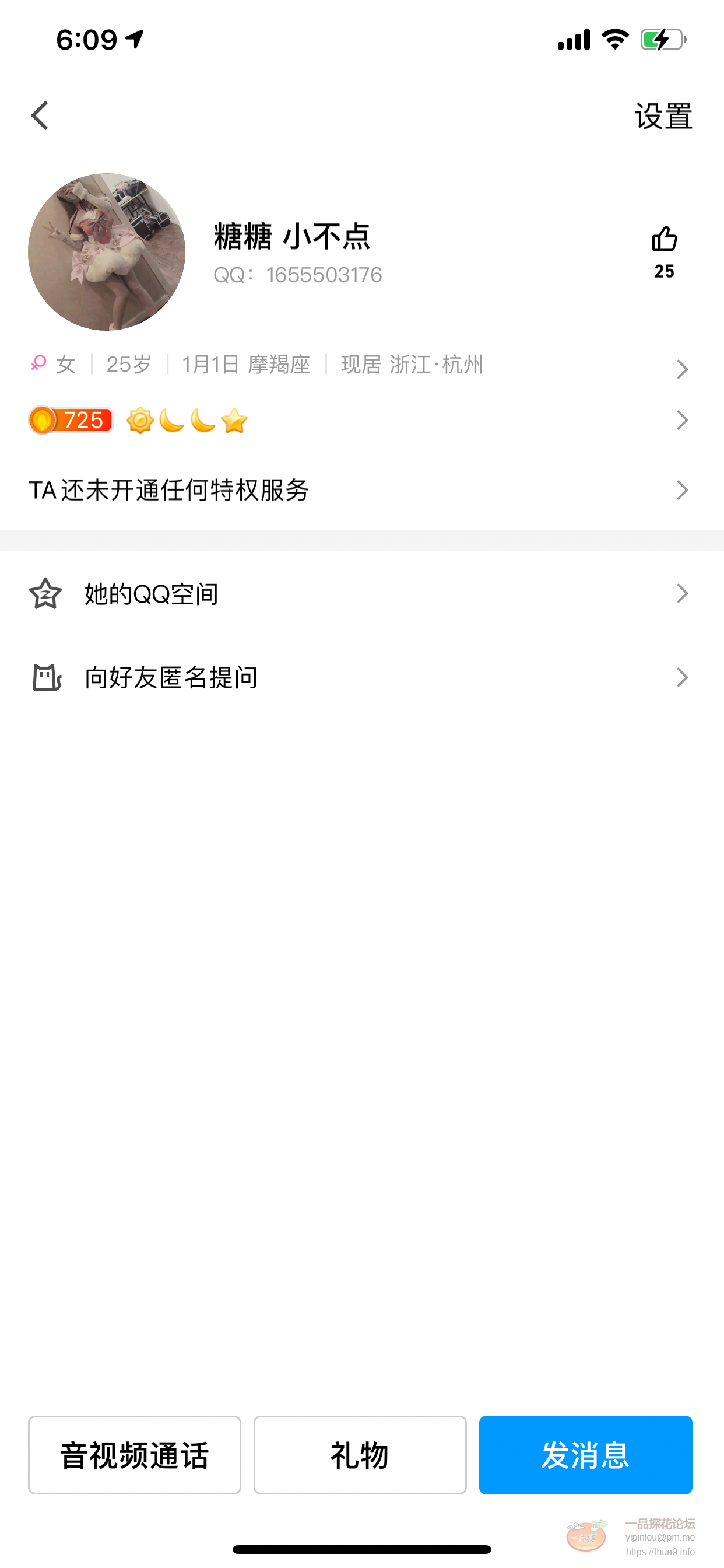Tap the pink female gender icon

click(x=38, y=363)
